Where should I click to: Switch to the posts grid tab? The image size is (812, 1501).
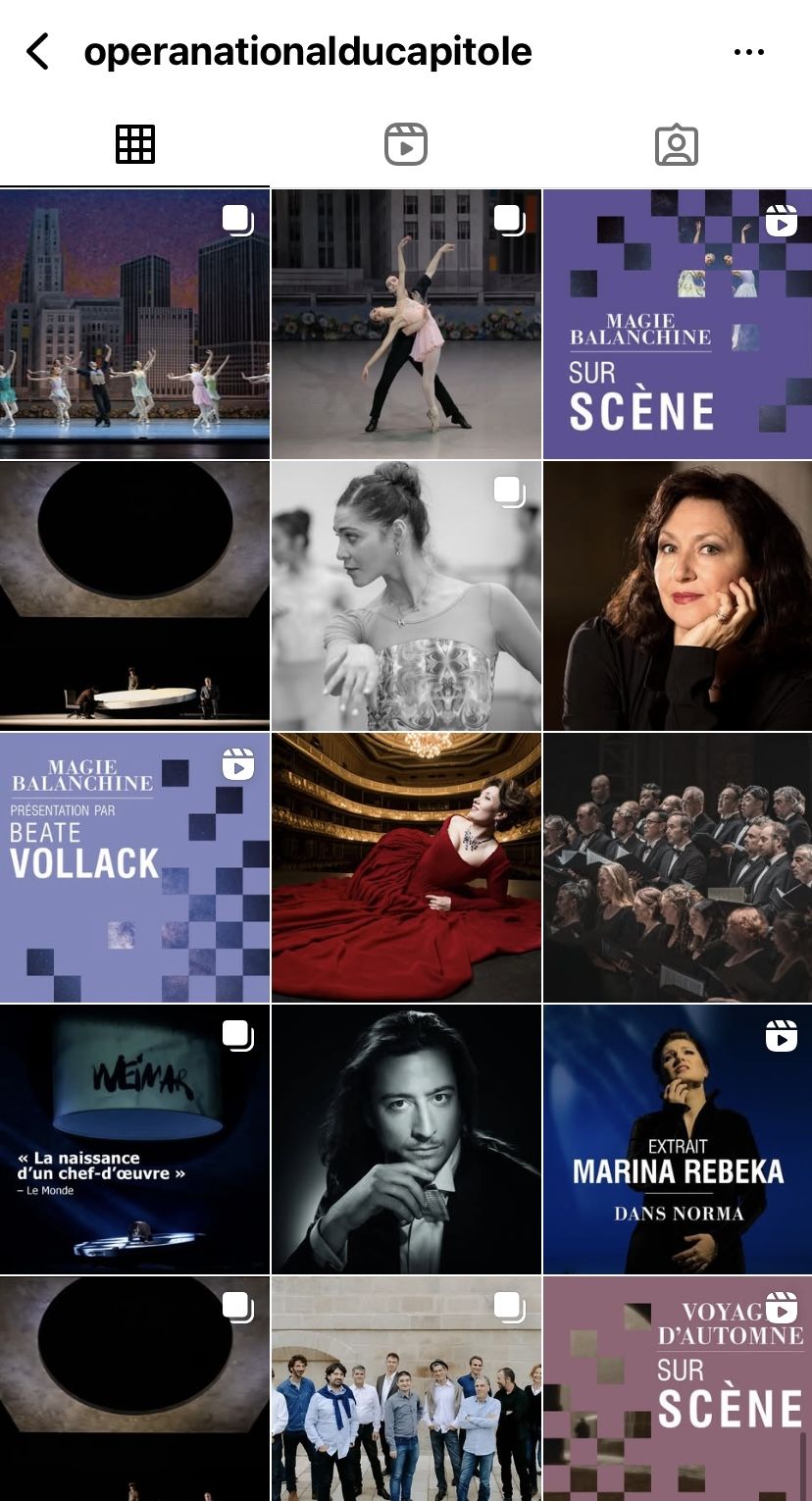(x=135, y=145)
